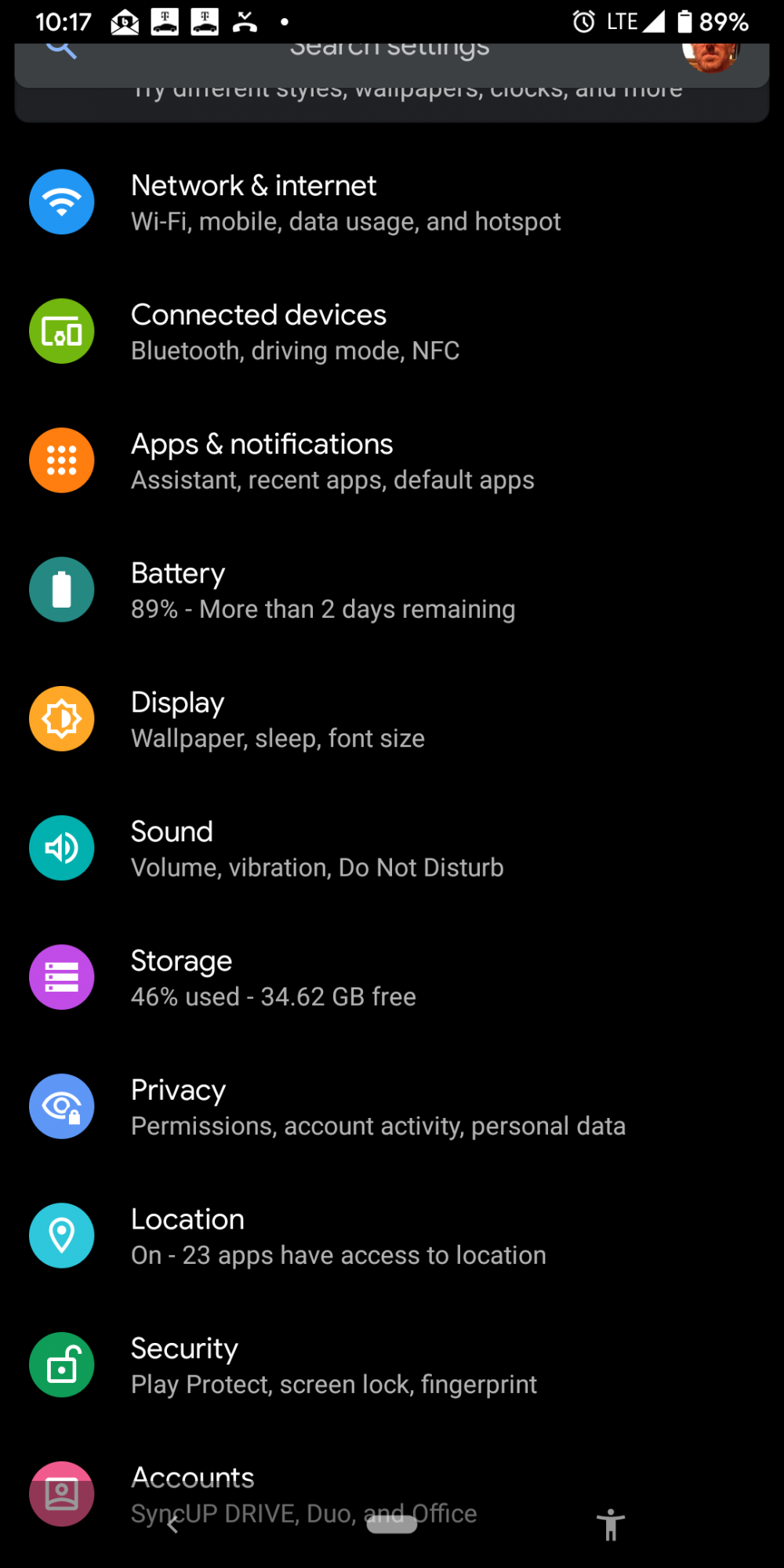This screenshot has height=1568, width=784.
Task: Open Network & internet settings
Action: (392, 202)
